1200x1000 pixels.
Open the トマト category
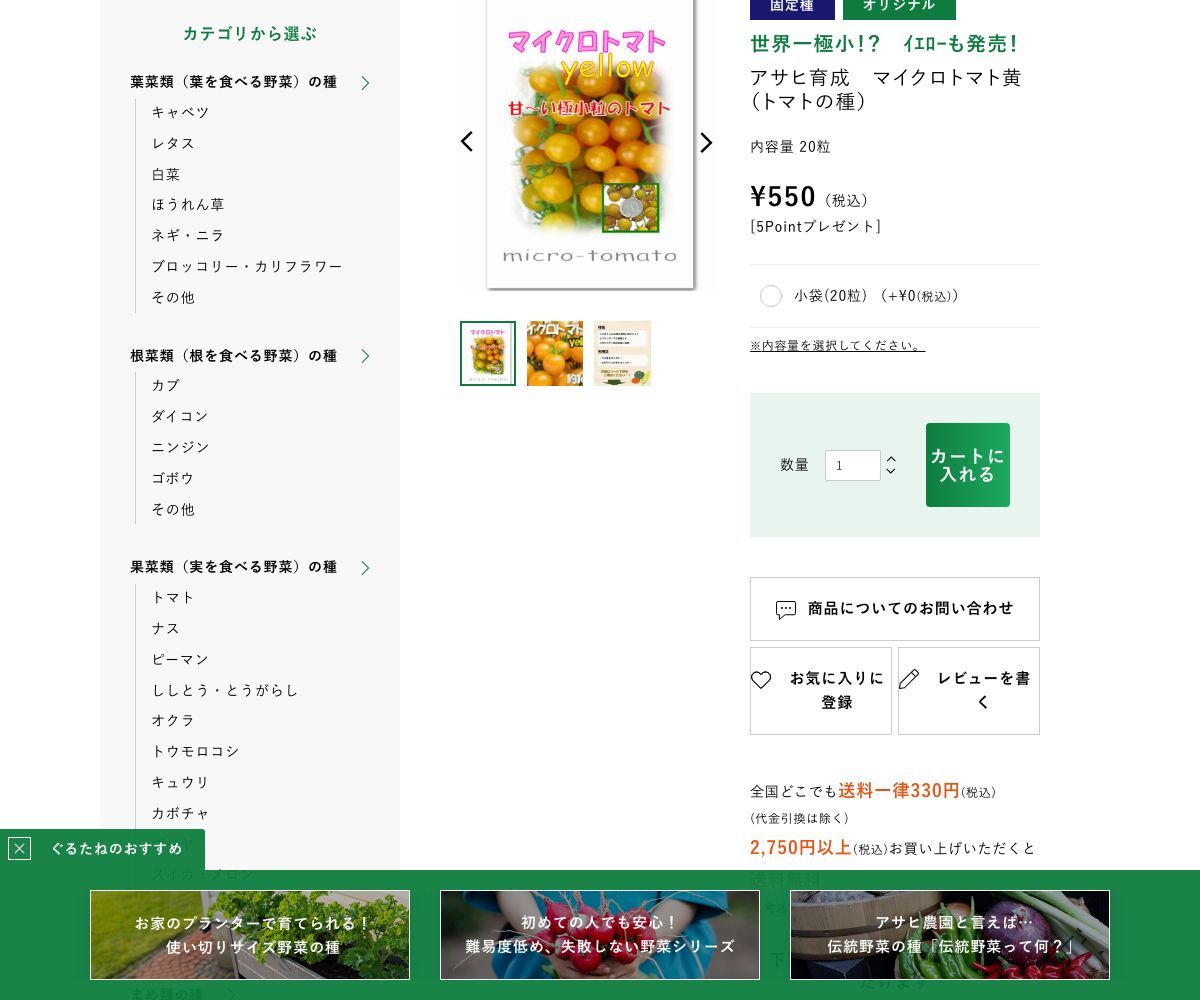pyautogui.click(x=173, y=597)
